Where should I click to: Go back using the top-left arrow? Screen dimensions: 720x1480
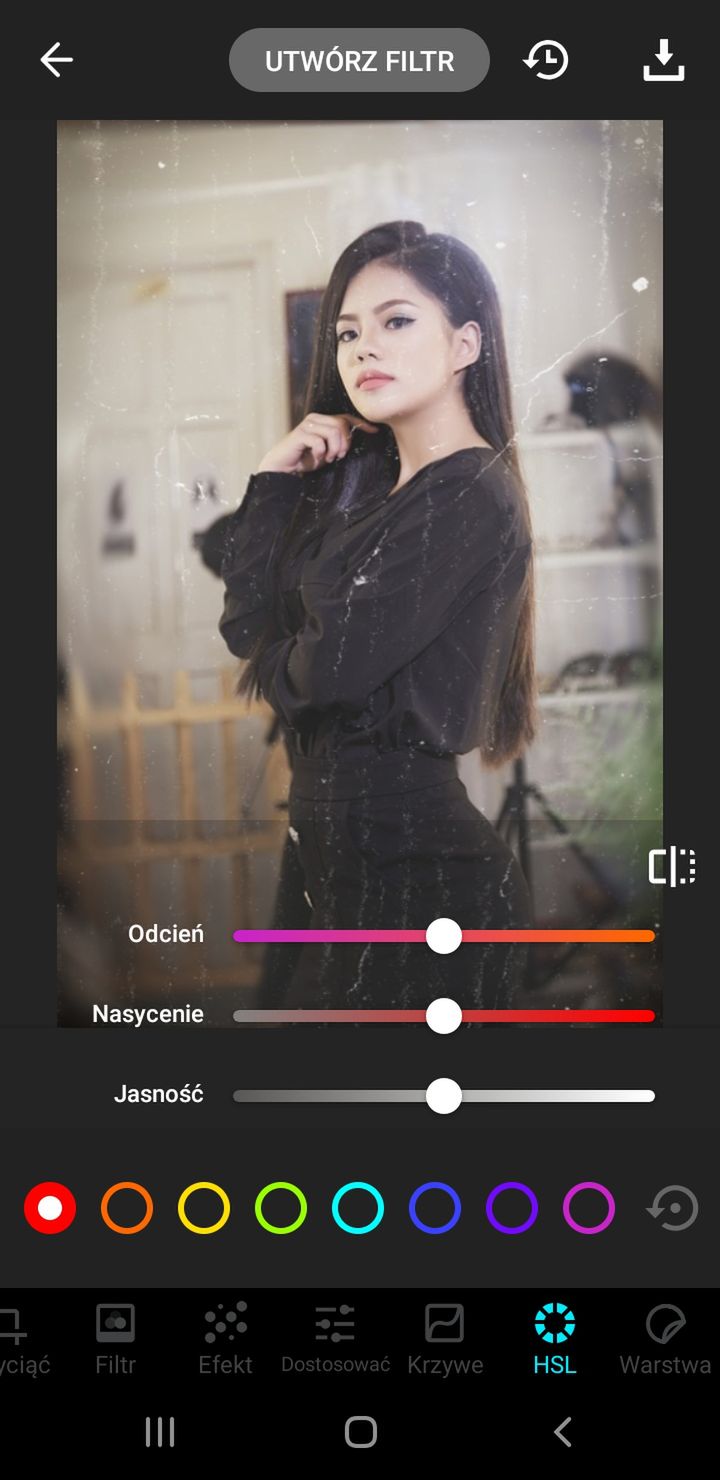click(x=56, y=60)
